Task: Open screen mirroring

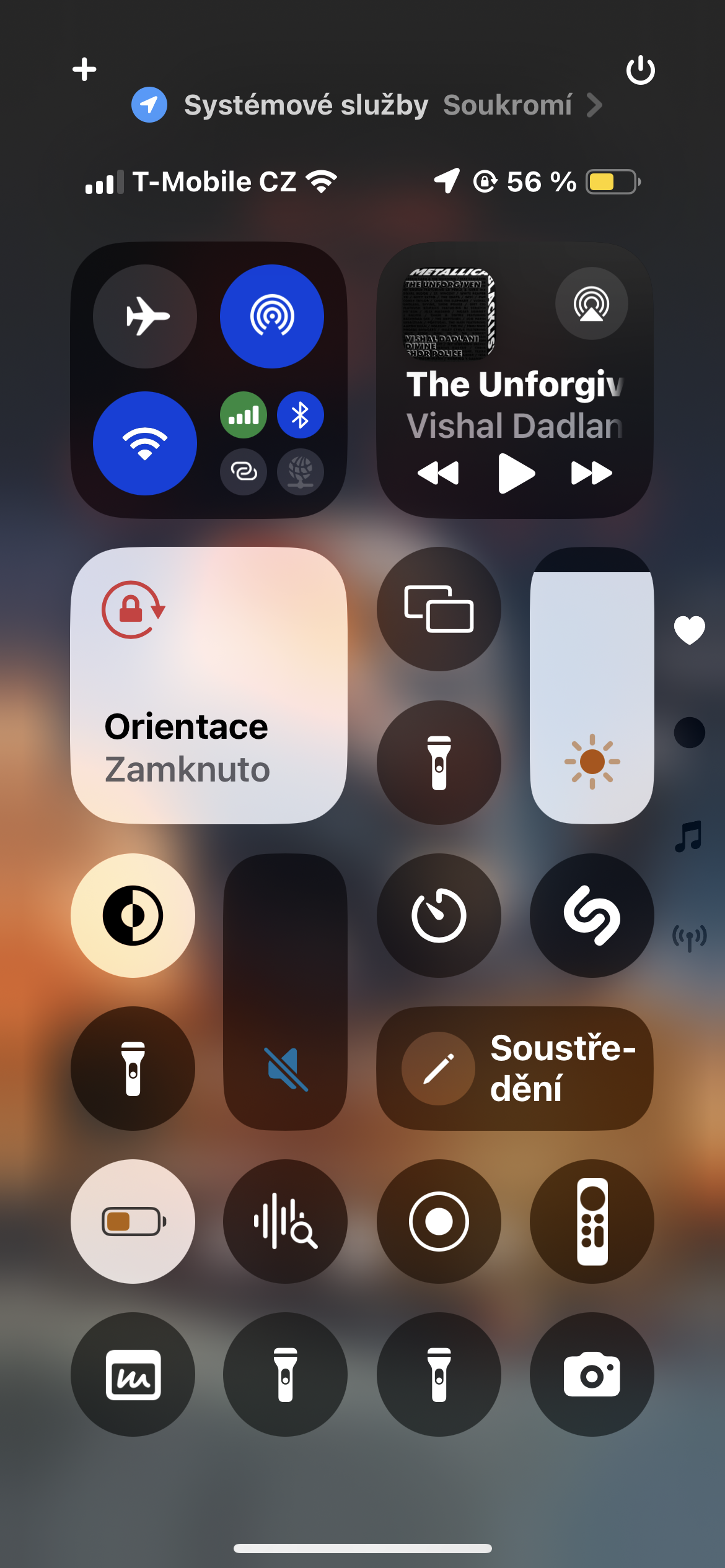Action: point(439,609)
